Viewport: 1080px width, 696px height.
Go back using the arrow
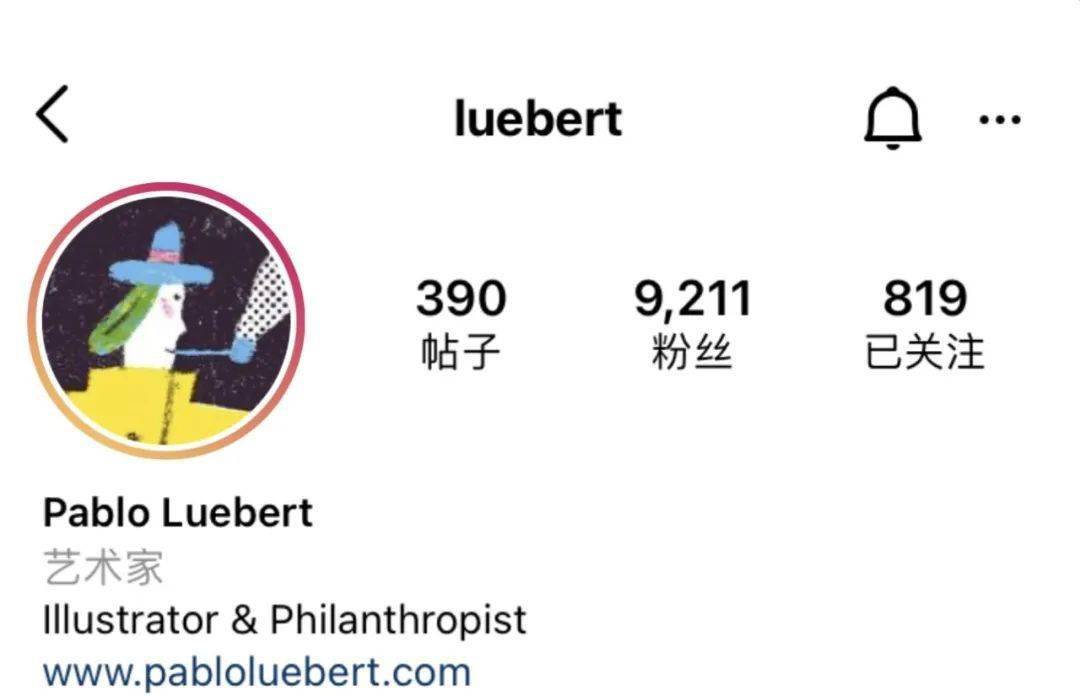pos(52,114)
